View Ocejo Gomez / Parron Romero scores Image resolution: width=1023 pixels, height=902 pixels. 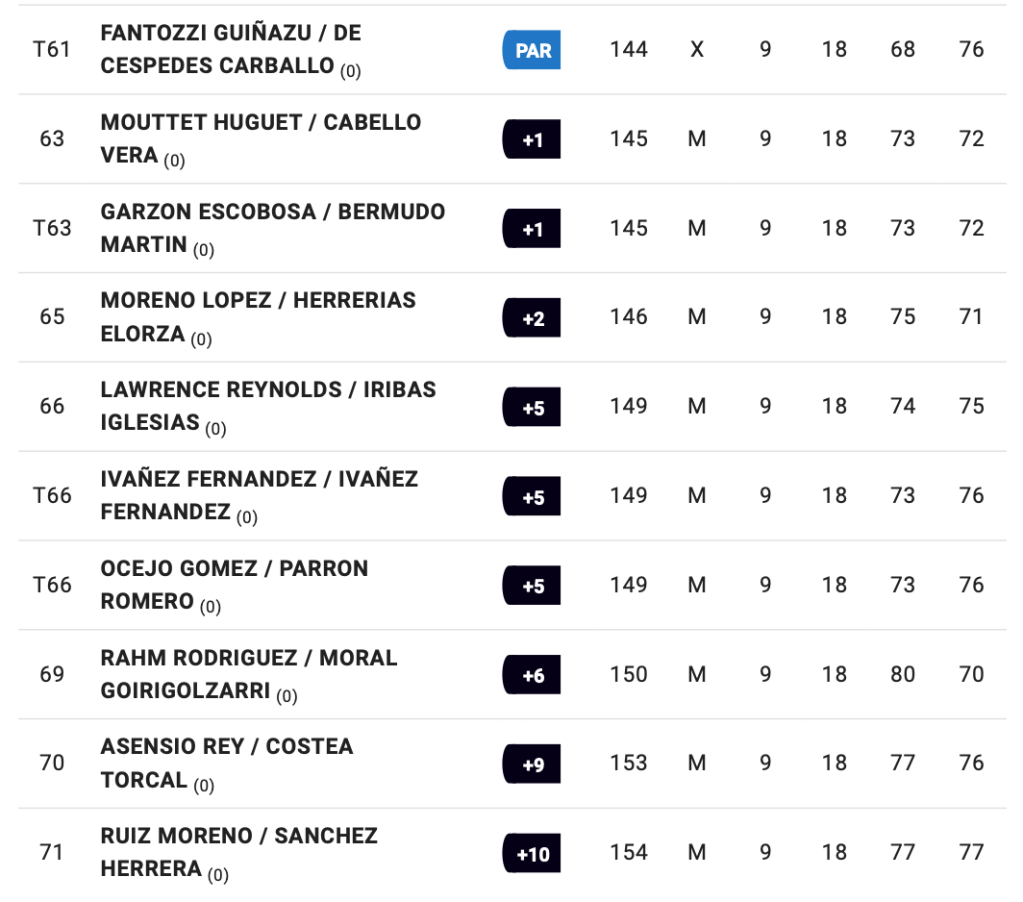point(234,584)
